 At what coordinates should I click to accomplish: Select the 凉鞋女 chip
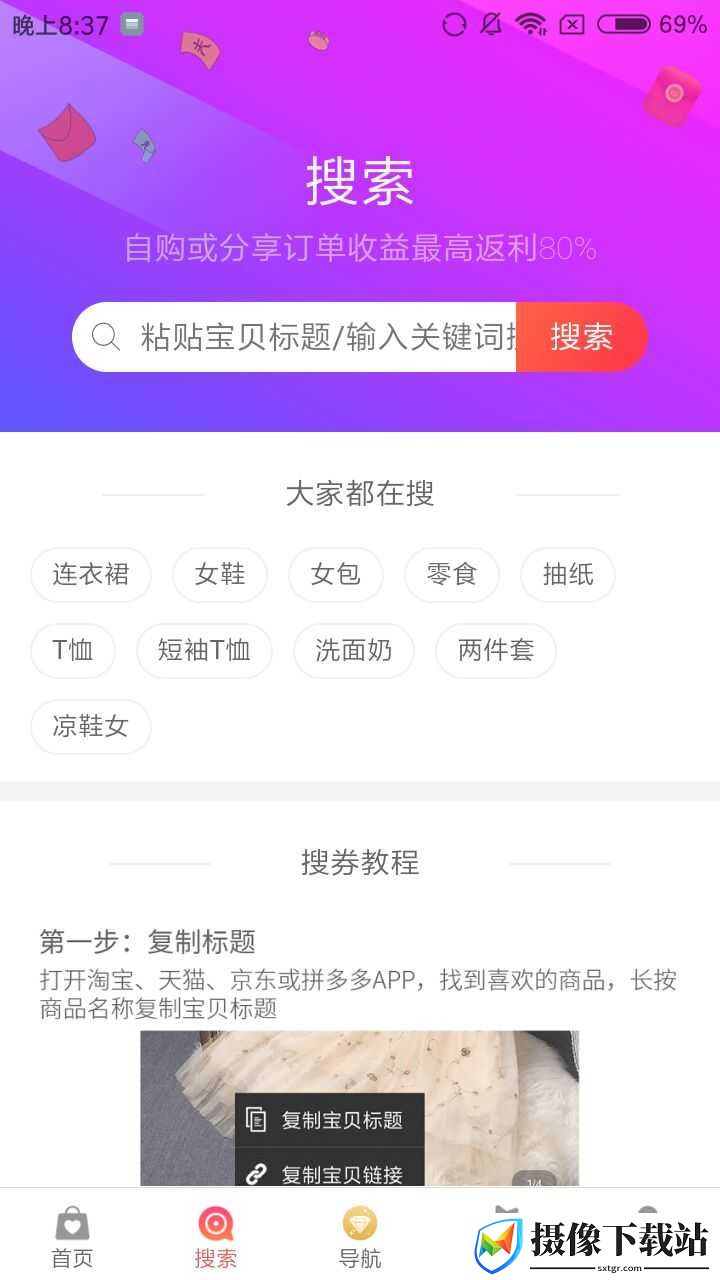pyautogui.click(x=91, y=727)
